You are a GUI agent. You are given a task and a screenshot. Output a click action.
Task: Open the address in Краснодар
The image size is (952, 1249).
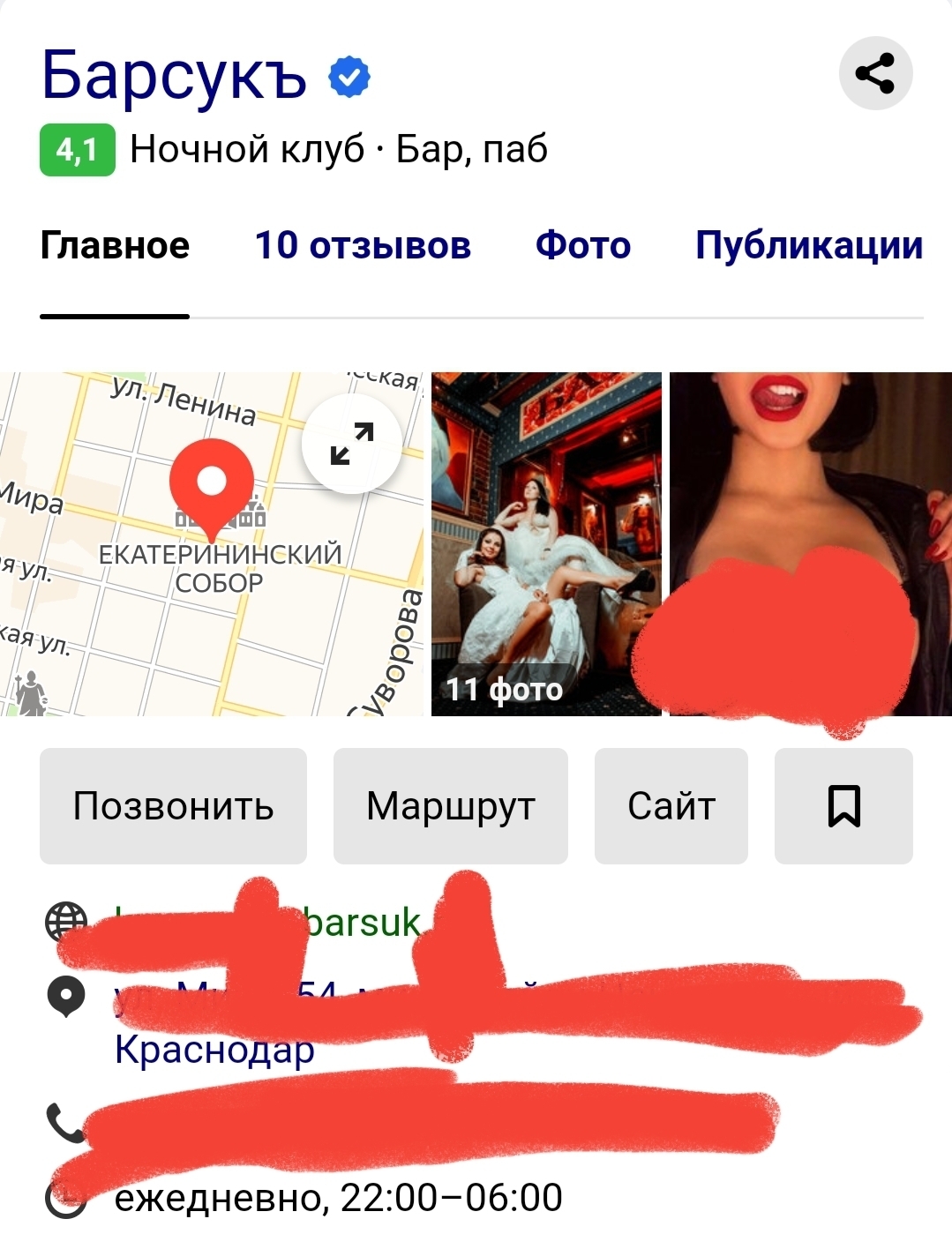click(x=214, y=1050)
